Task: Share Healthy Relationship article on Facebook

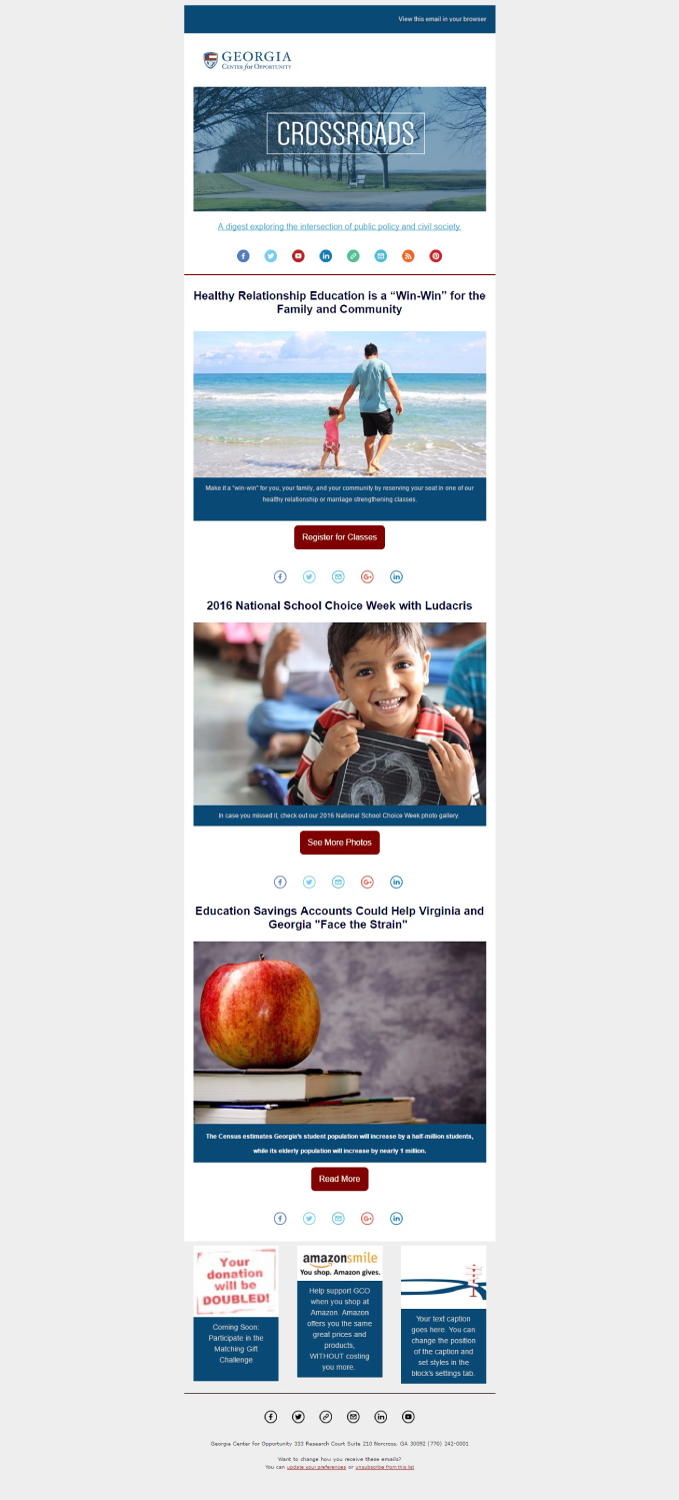Action: pyautogui.click(x=280, y=577)
